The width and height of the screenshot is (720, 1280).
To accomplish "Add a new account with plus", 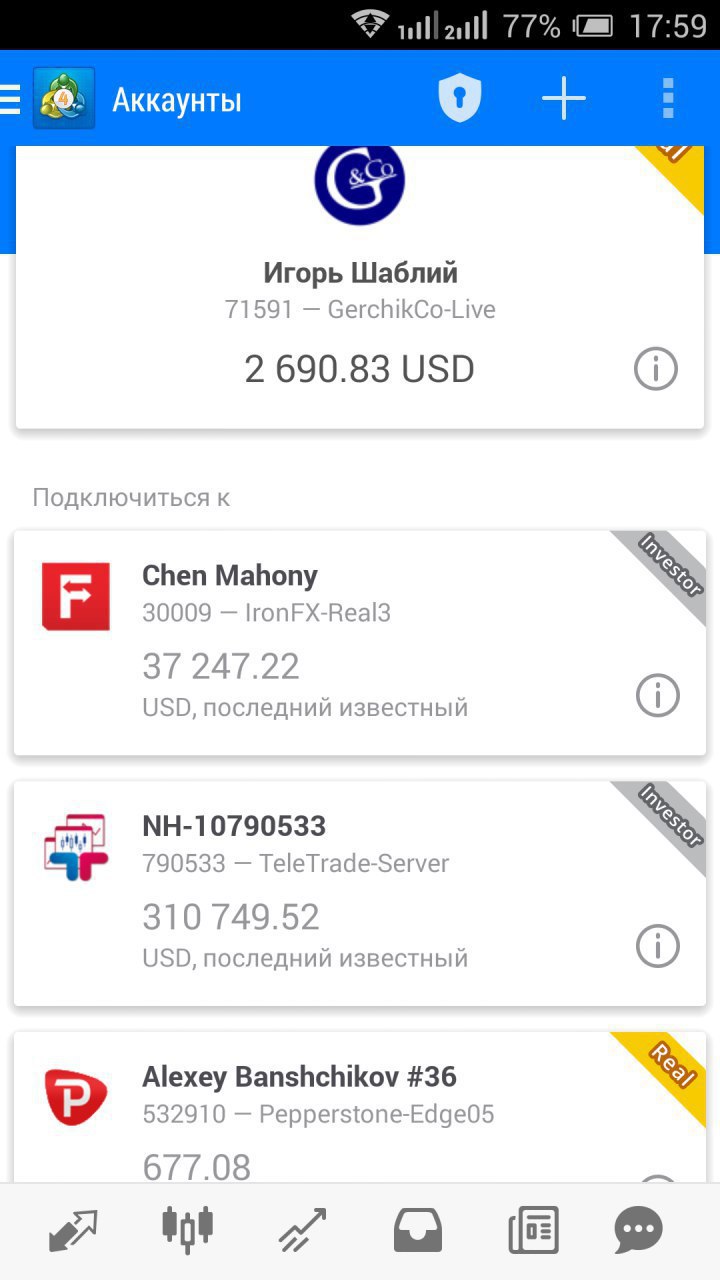I will tap(564, 99).
